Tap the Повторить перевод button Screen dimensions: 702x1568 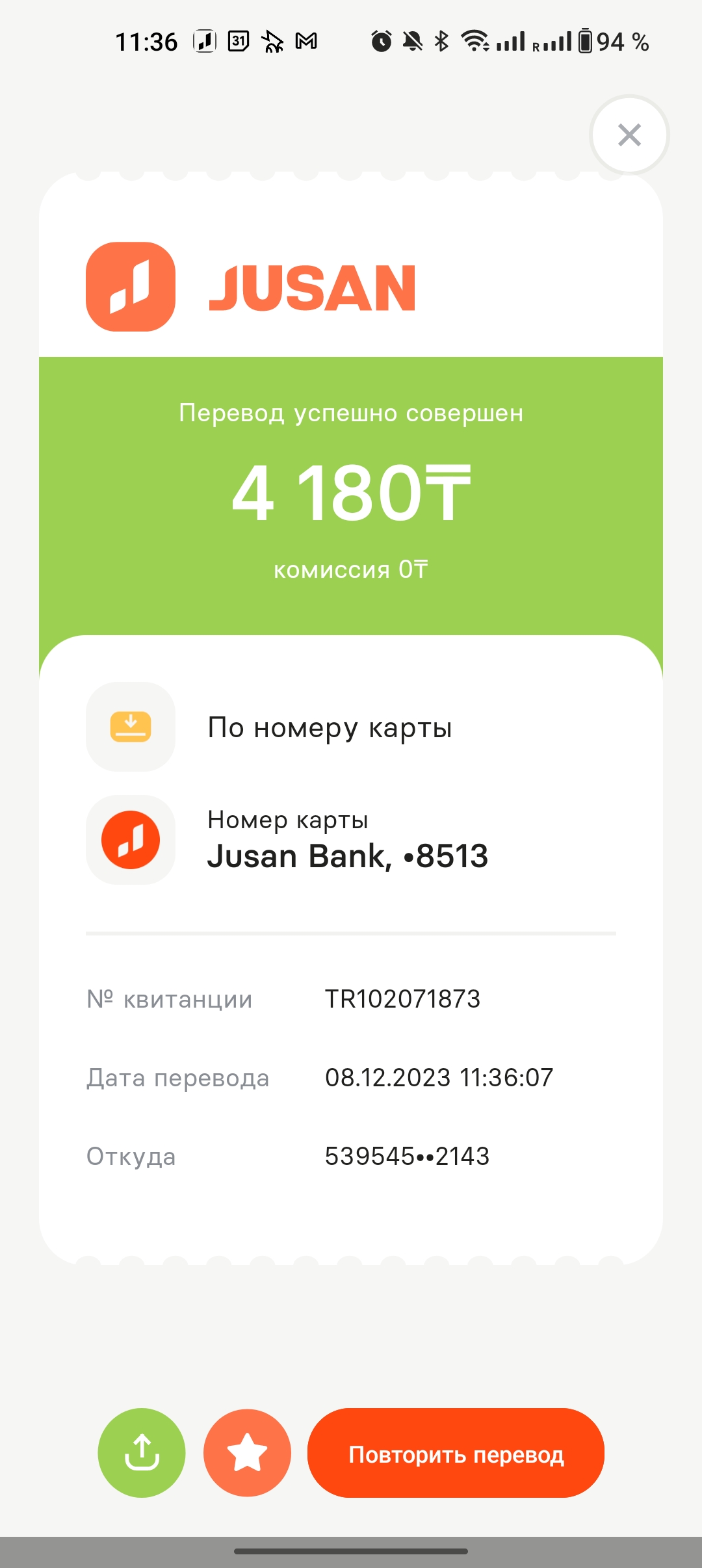click(456, 1453)
